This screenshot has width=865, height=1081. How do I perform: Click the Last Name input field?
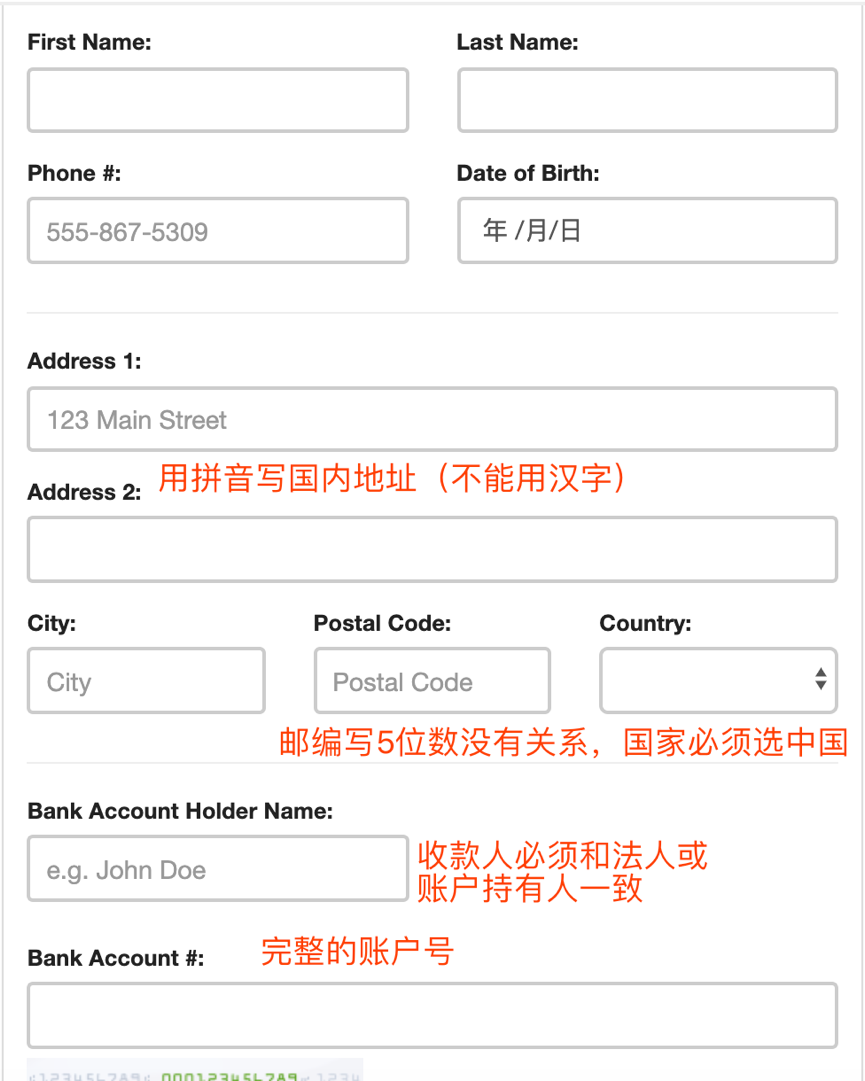click(646, 100)
